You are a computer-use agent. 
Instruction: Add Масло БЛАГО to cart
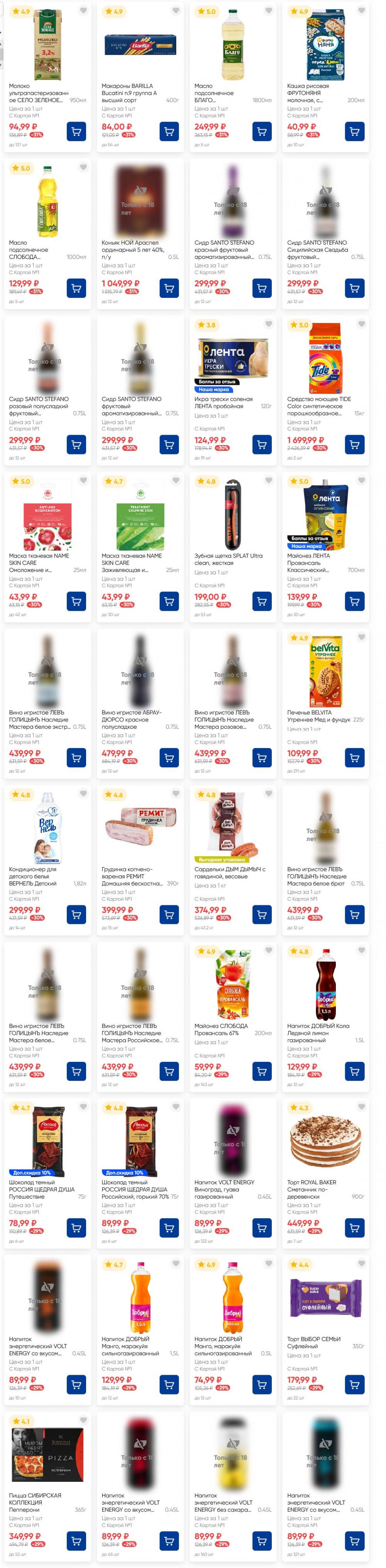[262, 131]
